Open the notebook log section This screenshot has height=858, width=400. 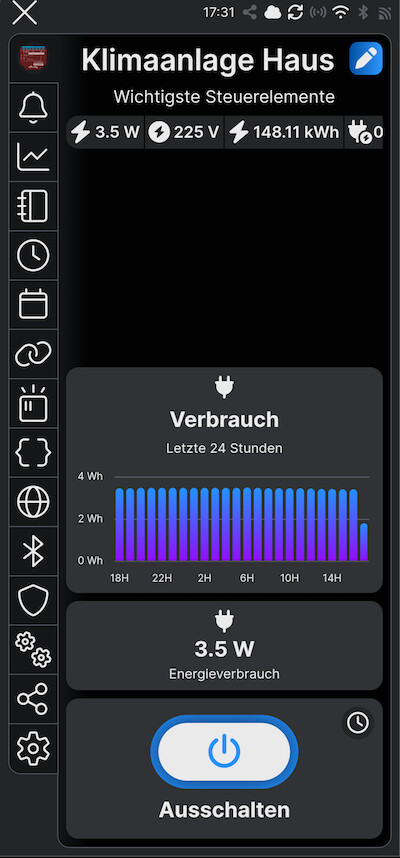[33, 206]
